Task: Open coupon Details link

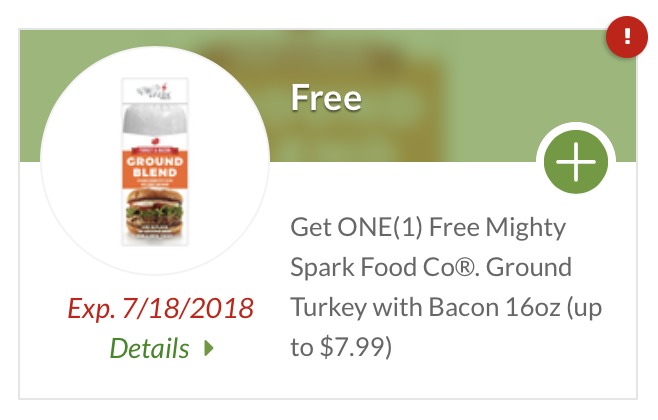Action: 160,349
